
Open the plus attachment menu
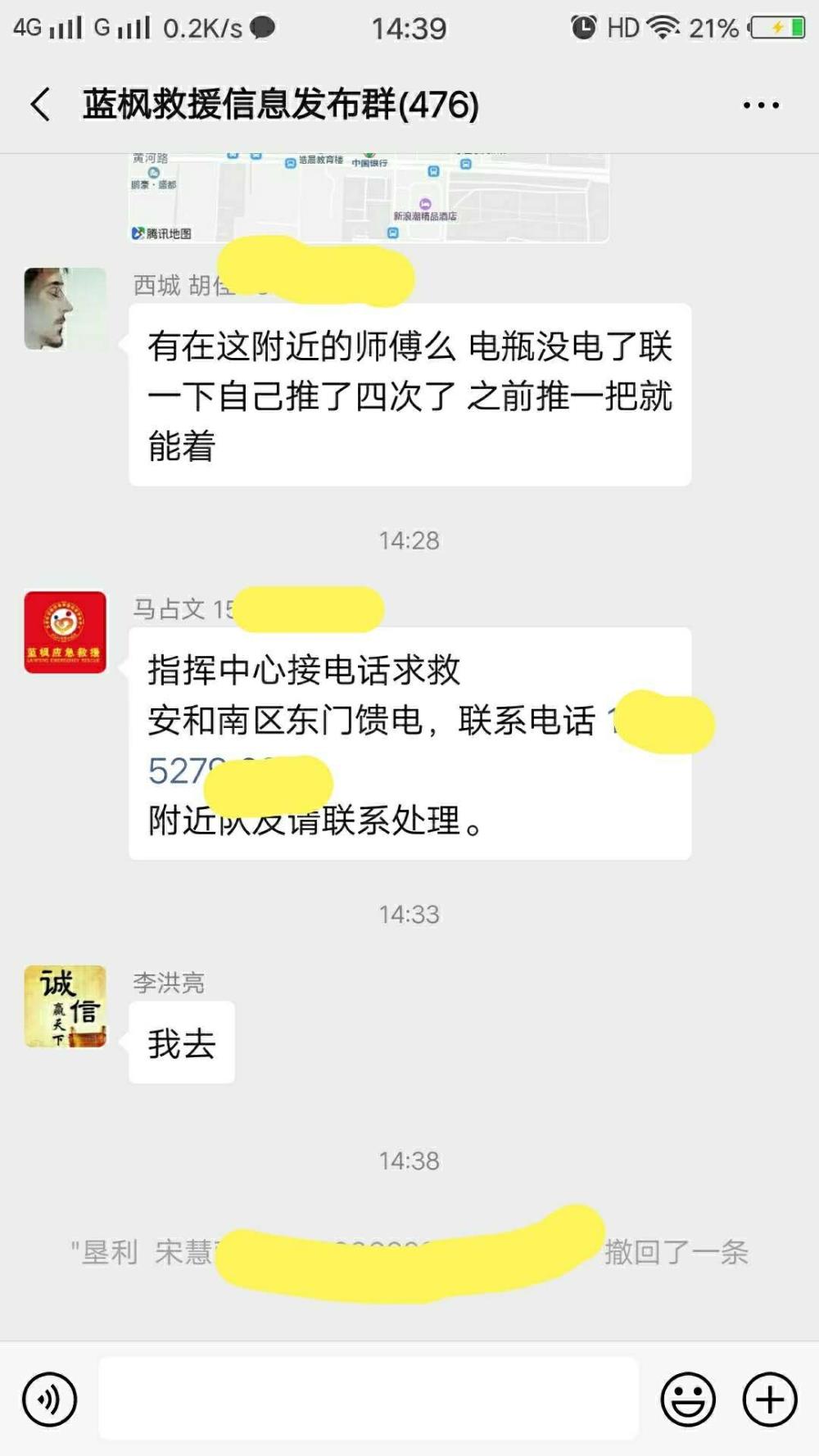(x=770, y=1399)
